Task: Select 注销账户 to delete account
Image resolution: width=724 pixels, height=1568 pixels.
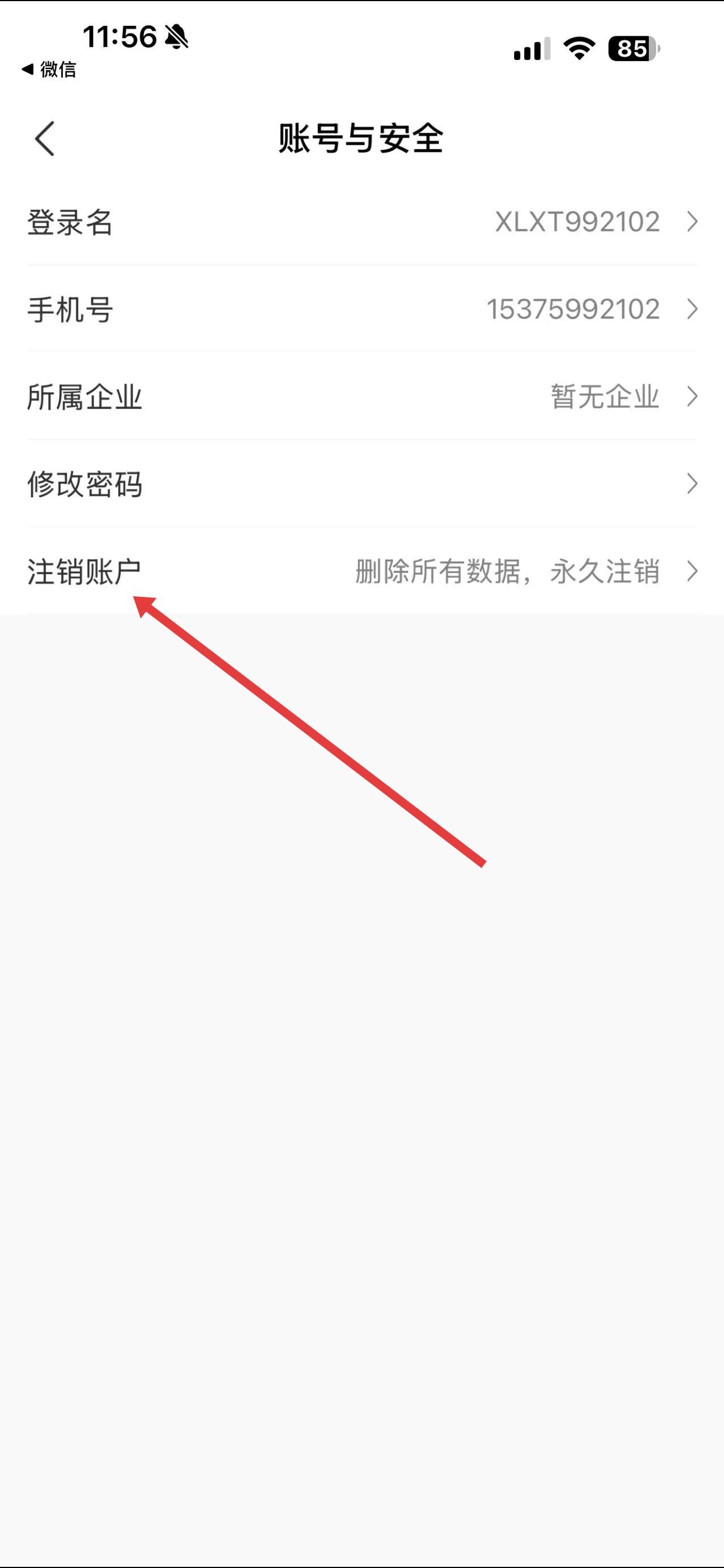Action: (x=361, y=571)
